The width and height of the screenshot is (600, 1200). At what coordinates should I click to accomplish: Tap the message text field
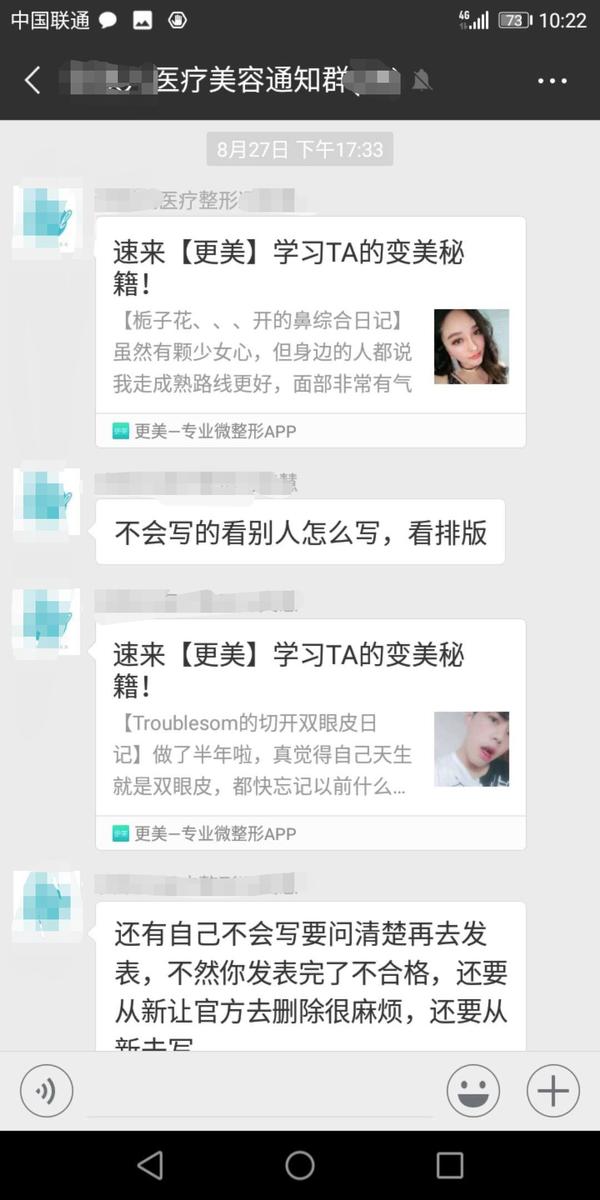pyautogui.click(x=260, y=1089)
